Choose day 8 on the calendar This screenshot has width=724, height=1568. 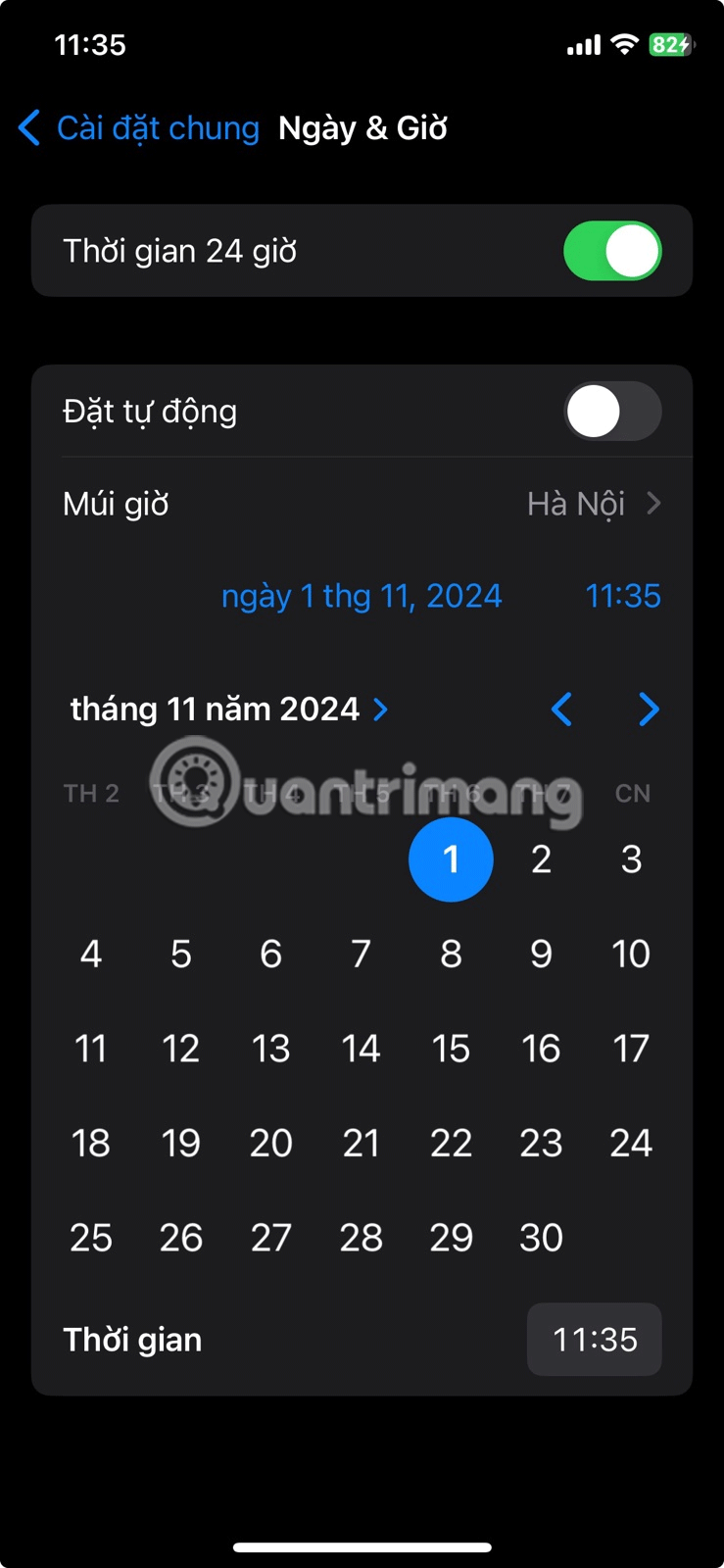coord(451,955)
